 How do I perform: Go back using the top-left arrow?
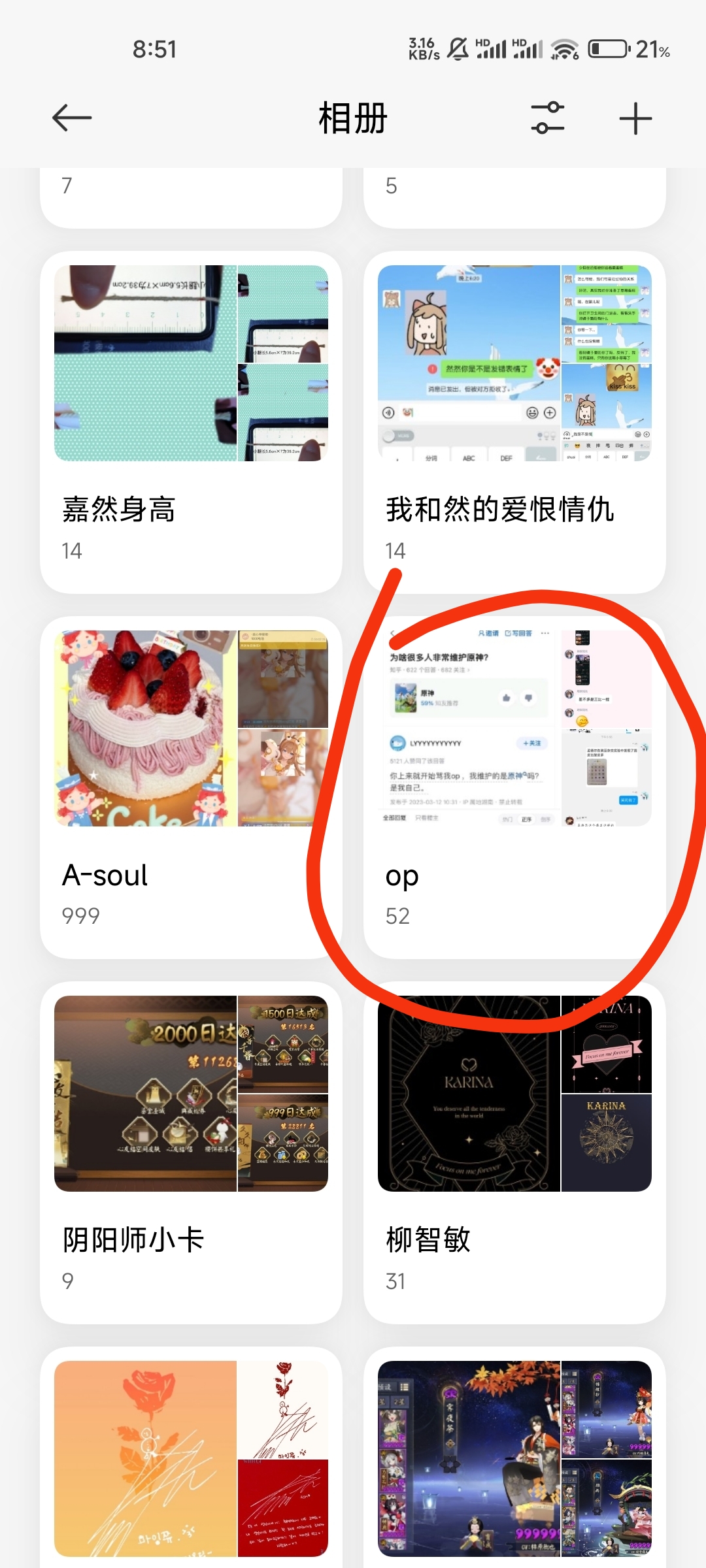pyautogui.click(x=72, y=118)
